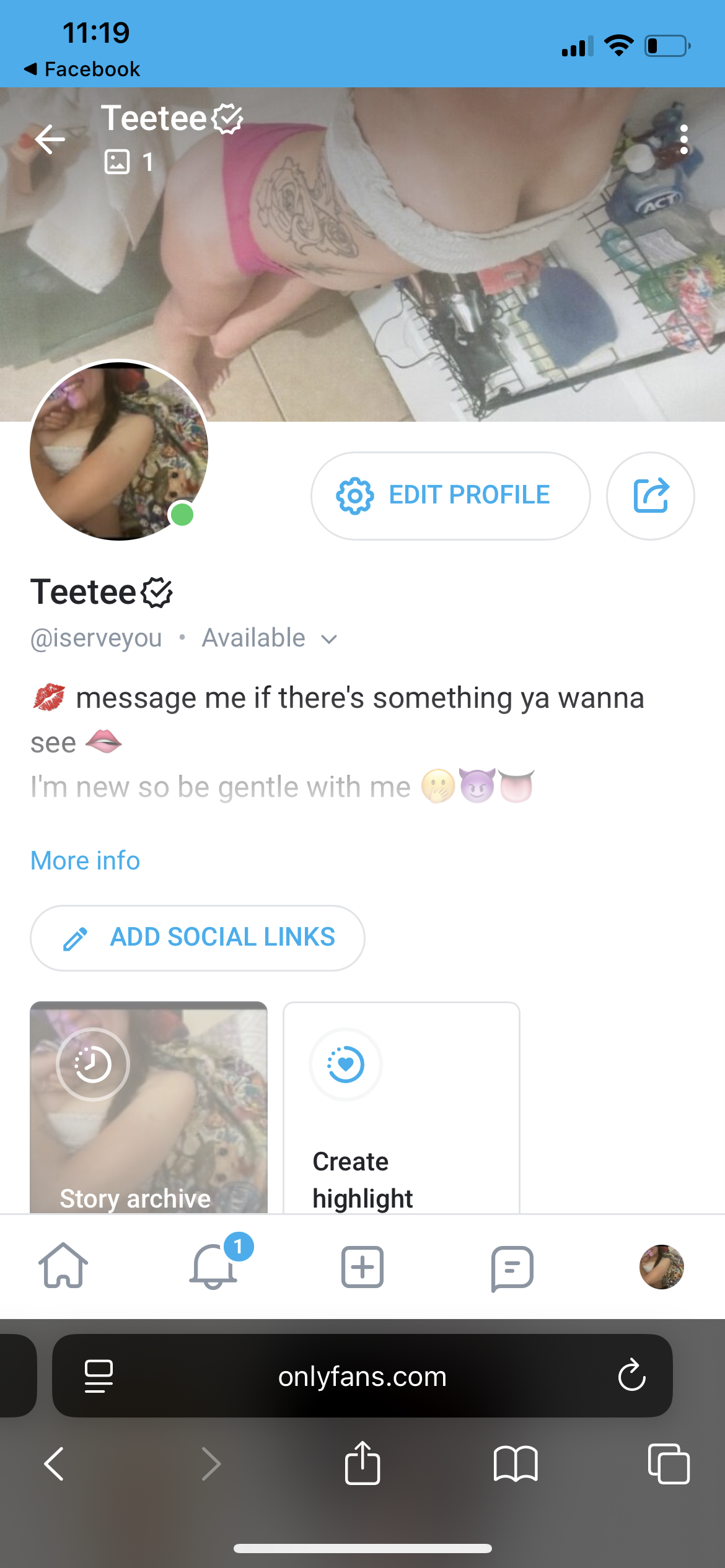The height and width of the screenshot is (1568, 725).
Task: Open the messages tab
Action: (512, 1267)
